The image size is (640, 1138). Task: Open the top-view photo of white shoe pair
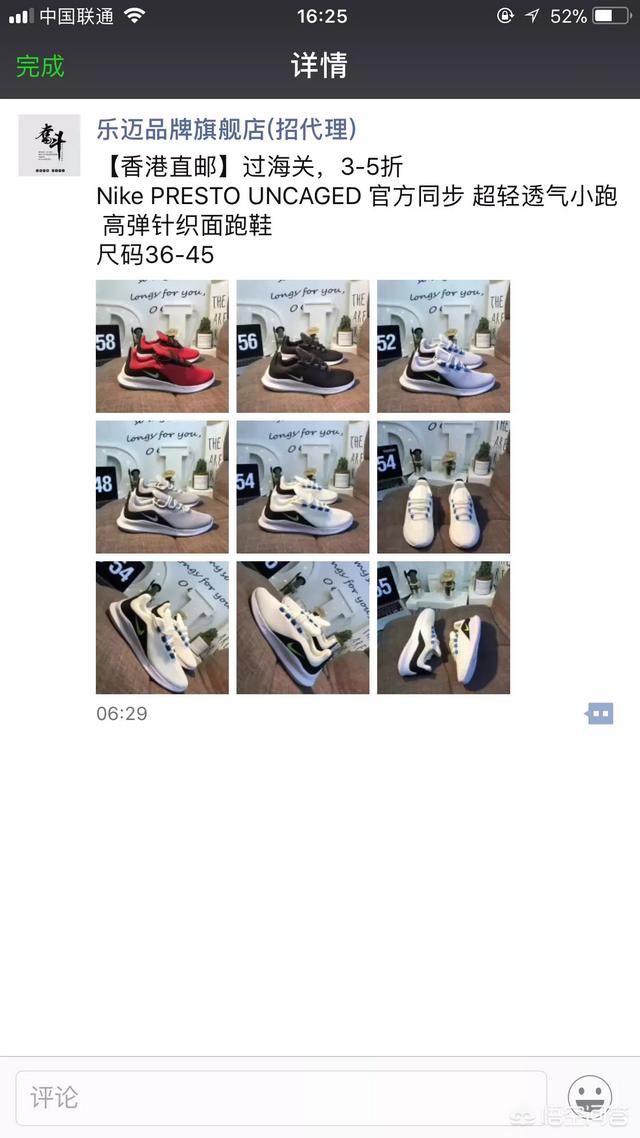click(443, 487)
